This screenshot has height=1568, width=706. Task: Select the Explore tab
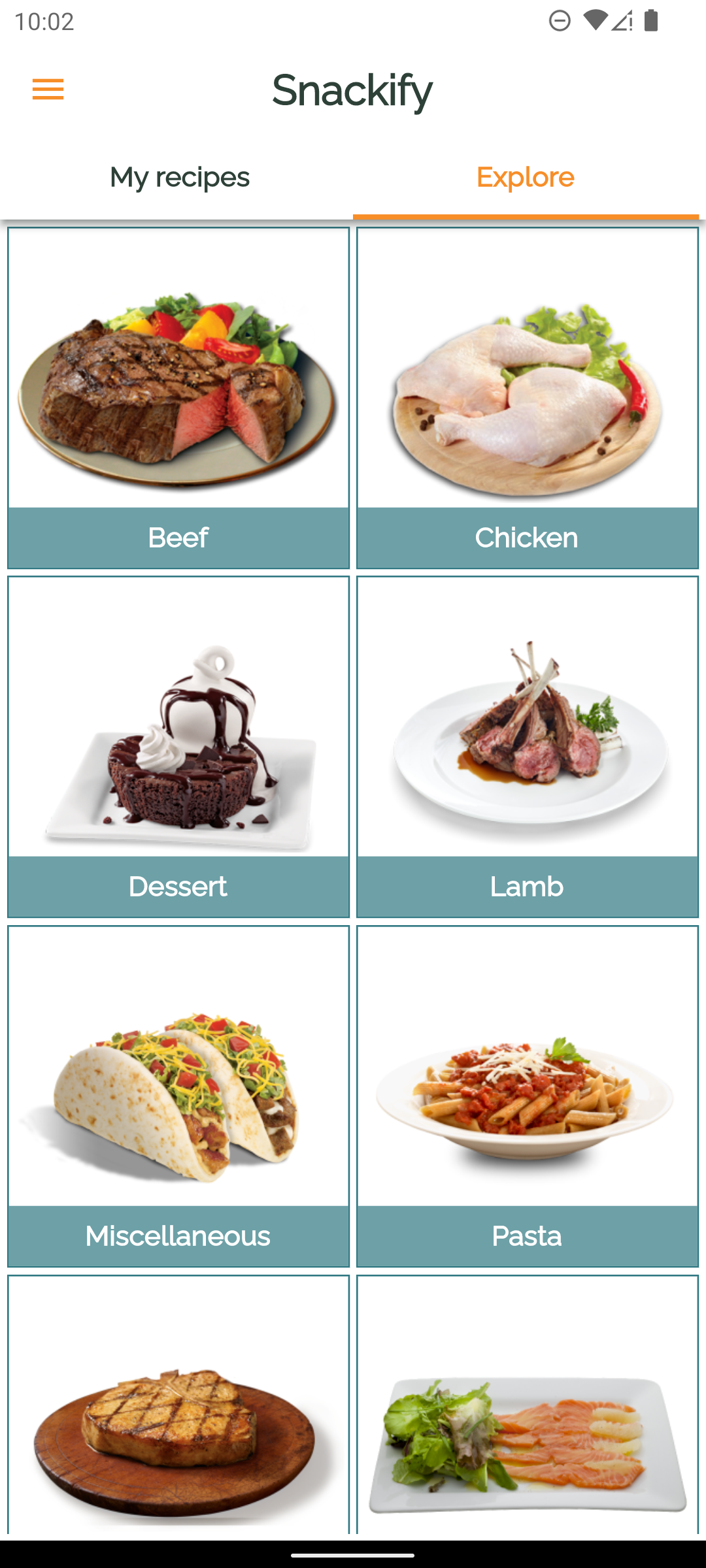click(526, 178)
